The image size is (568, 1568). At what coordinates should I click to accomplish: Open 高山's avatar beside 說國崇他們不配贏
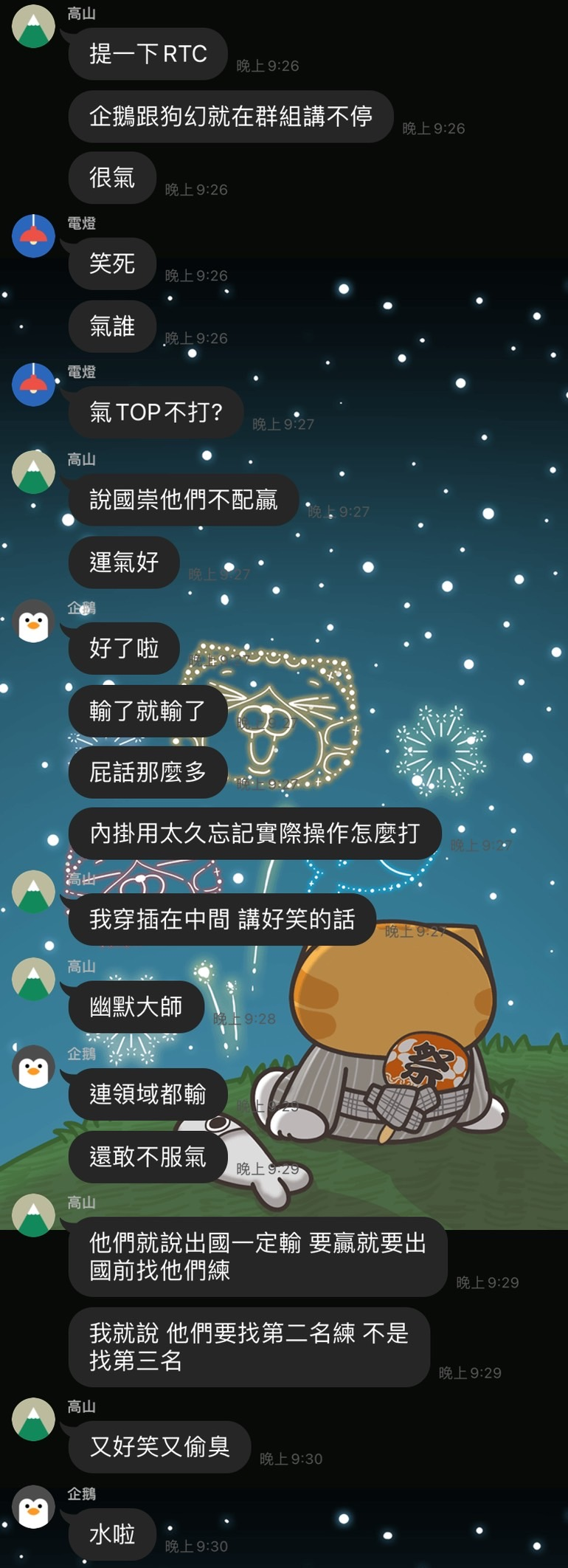[x=33, y=472]
